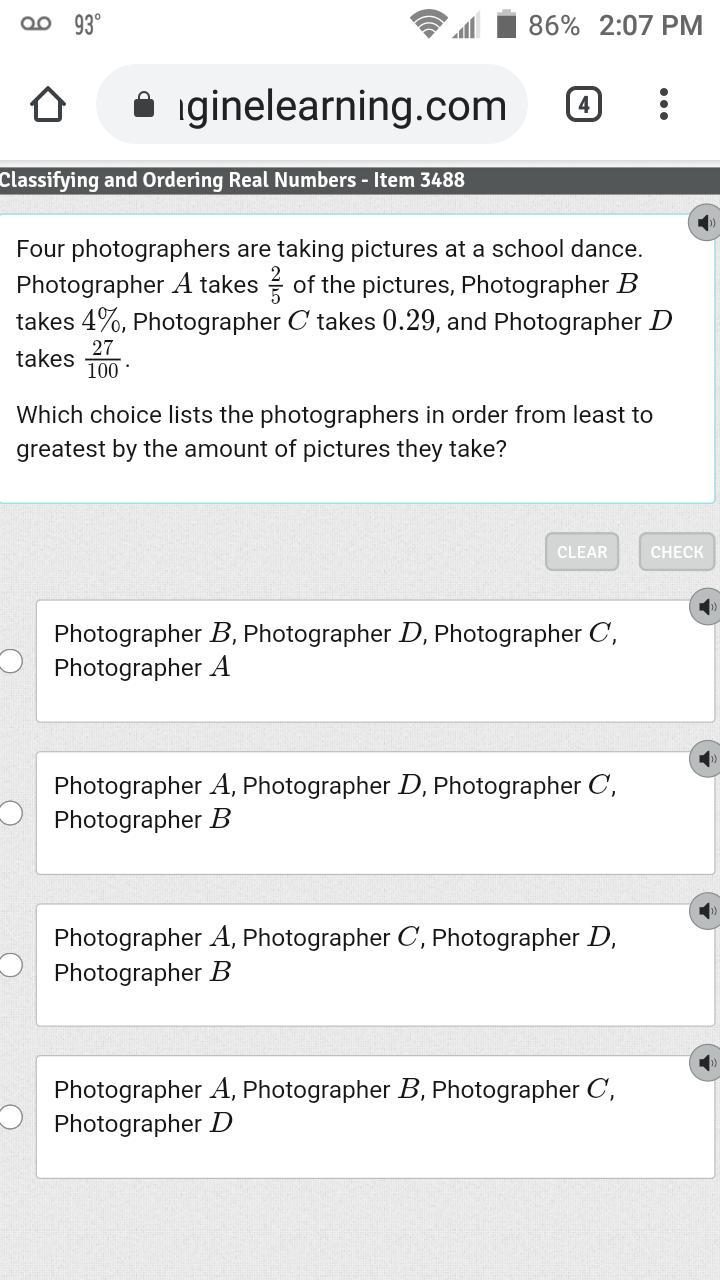Tap the CLEAR button
Screen dimensions: 720x1280
[582, 552]
